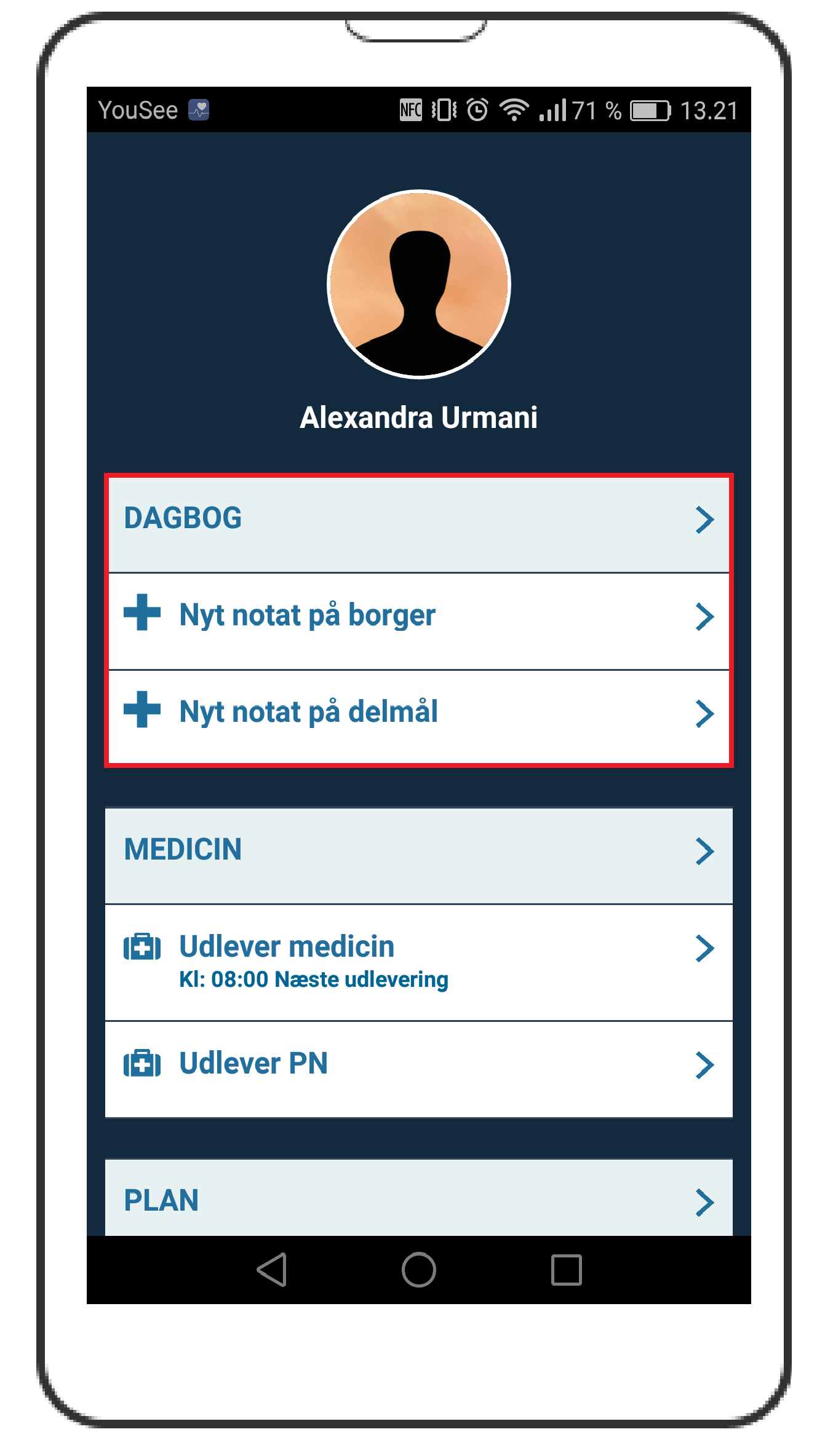Add Nyt notat på delmål

coord(418,718)
